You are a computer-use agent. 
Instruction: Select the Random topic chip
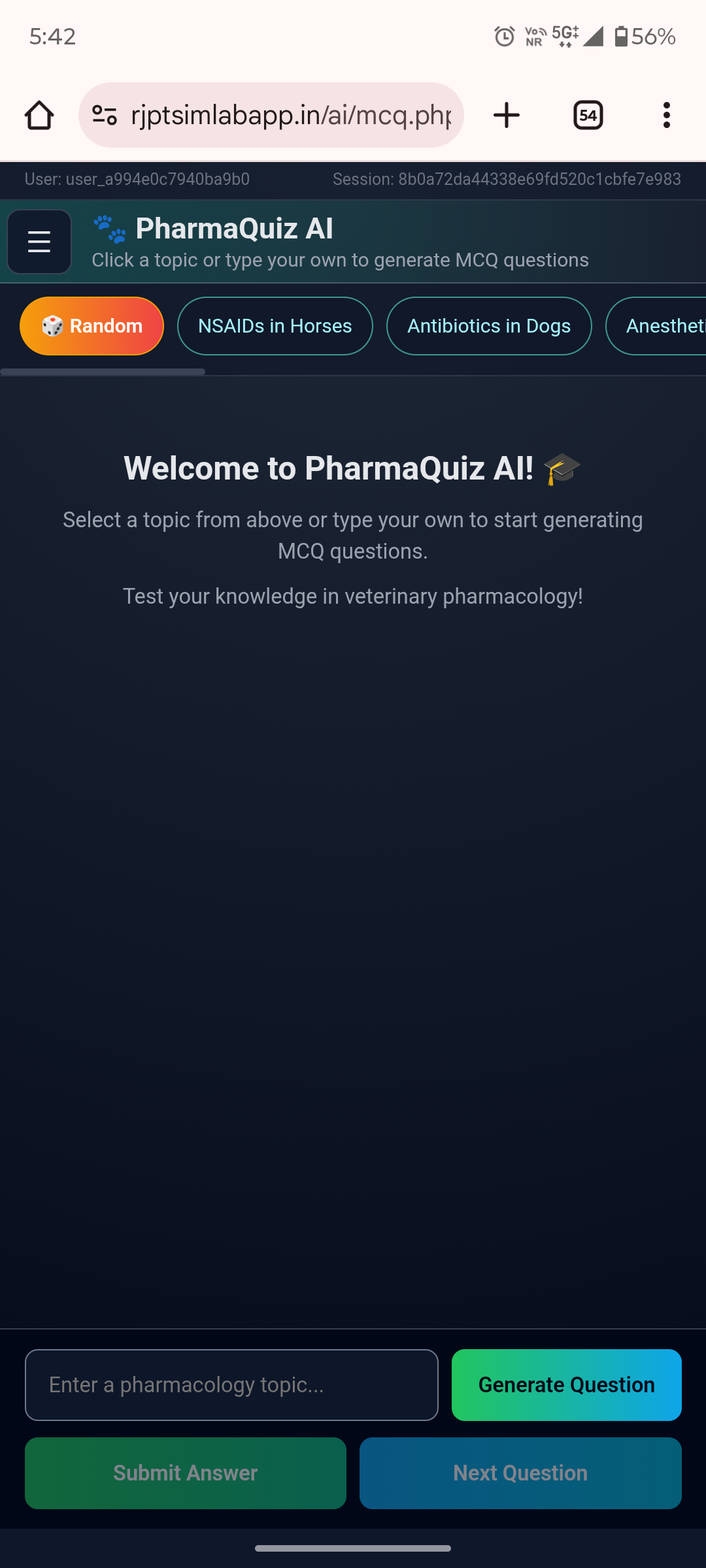click(x=92, y=325)
